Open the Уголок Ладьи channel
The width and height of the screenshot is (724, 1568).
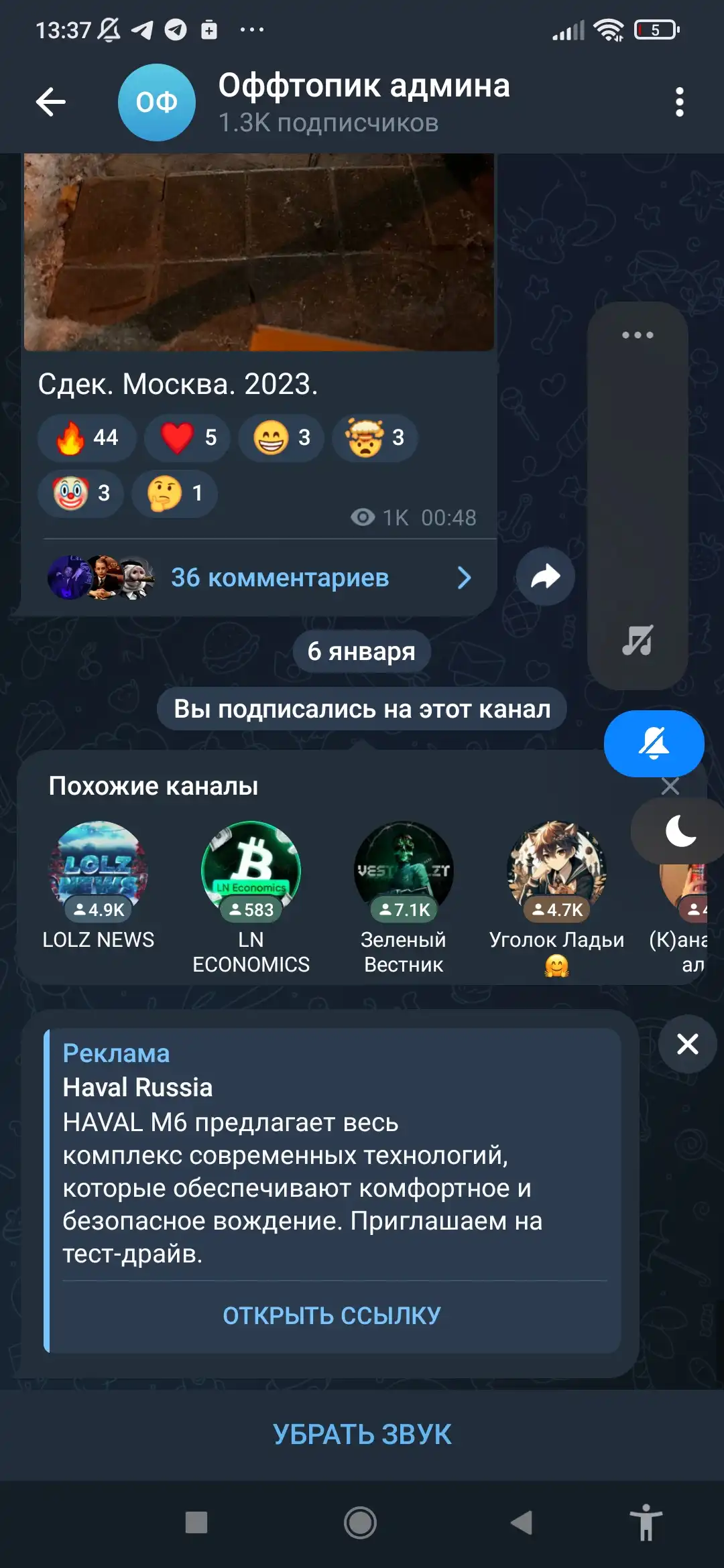coord(556,897)
